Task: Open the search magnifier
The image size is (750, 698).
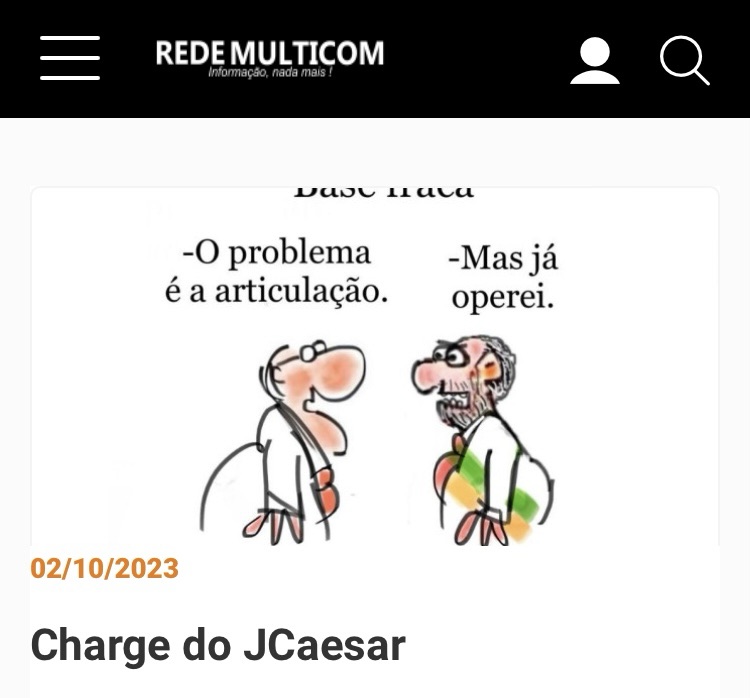Action: pyautogui.click(x=685, y=60)
